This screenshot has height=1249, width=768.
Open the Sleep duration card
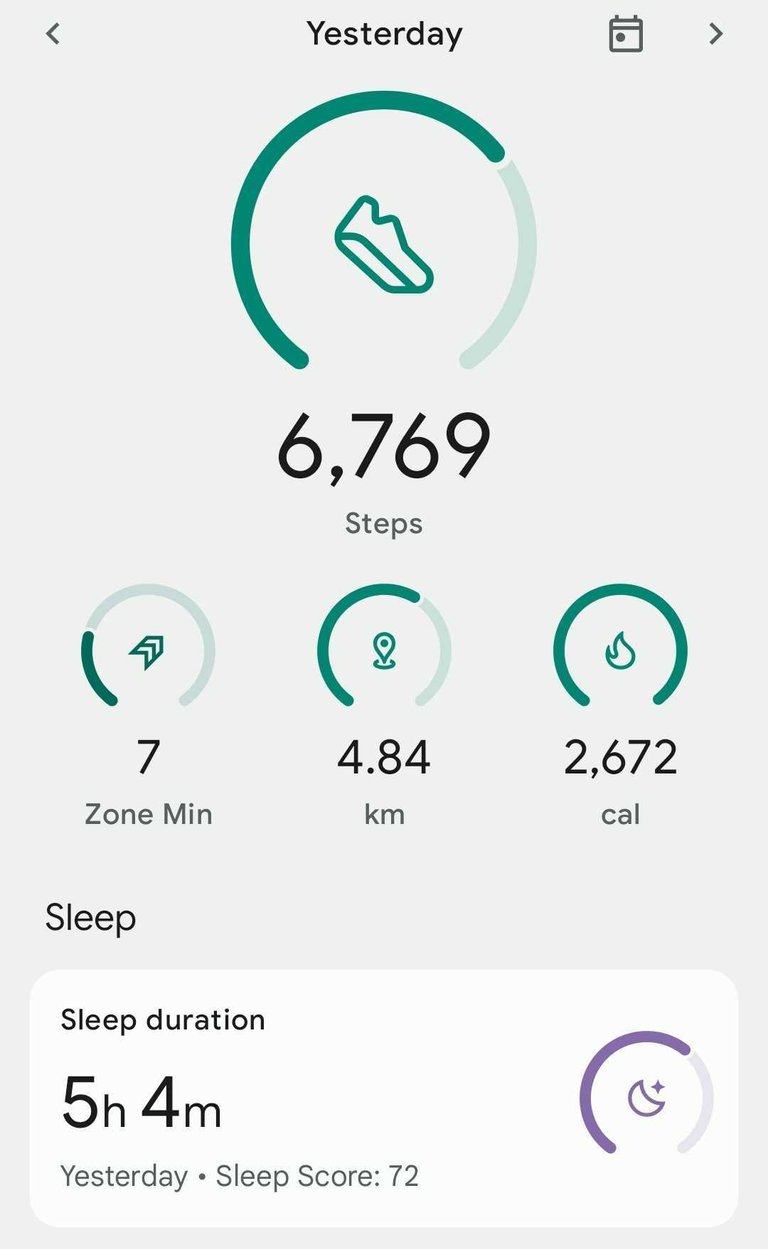pos(384,1097)
